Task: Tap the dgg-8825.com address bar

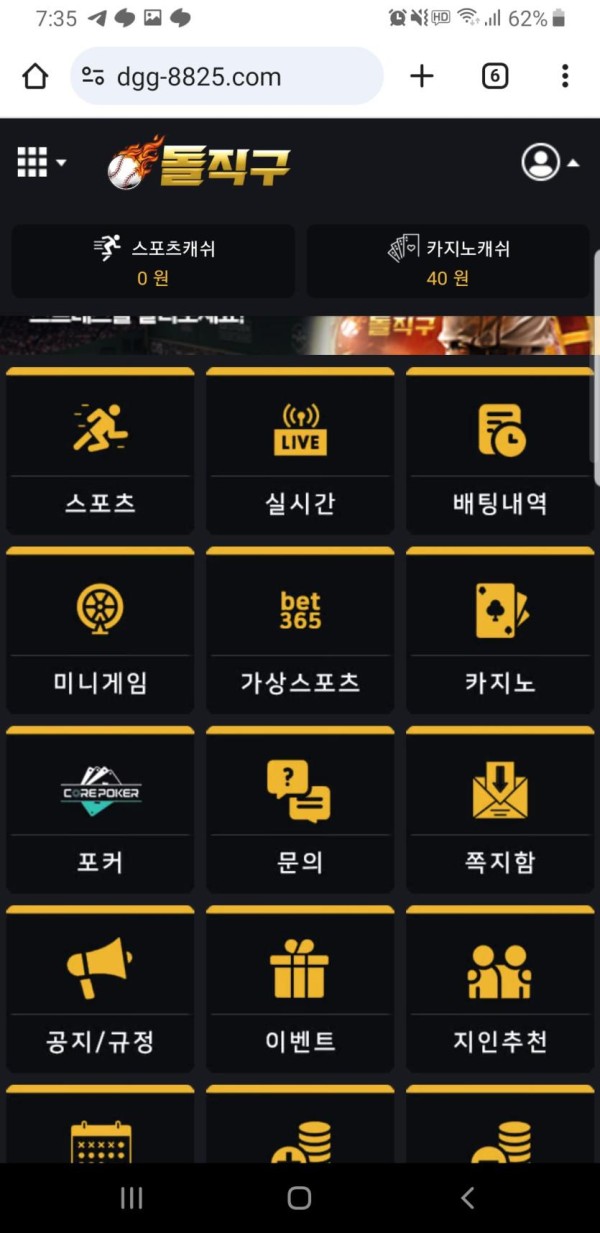Action: [x=227, y=77]
